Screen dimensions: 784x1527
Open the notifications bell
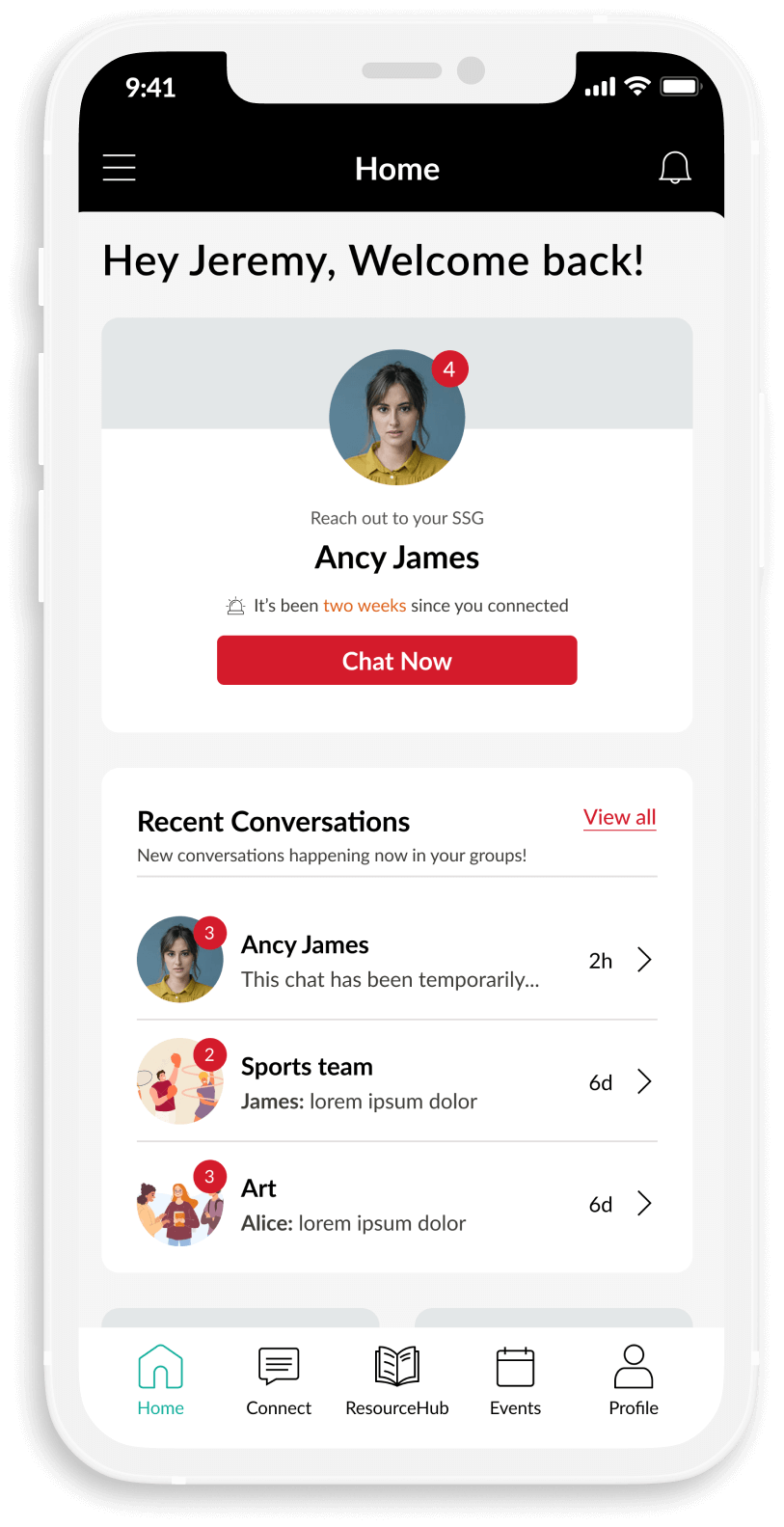tap(674, 168)
